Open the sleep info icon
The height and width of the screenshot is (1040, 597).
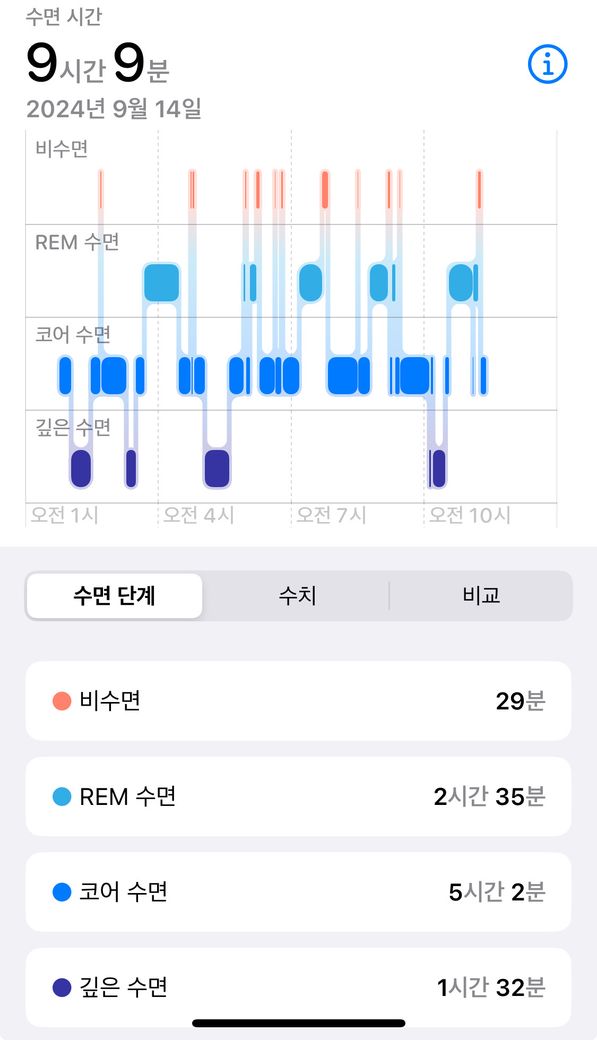[547, 64]
